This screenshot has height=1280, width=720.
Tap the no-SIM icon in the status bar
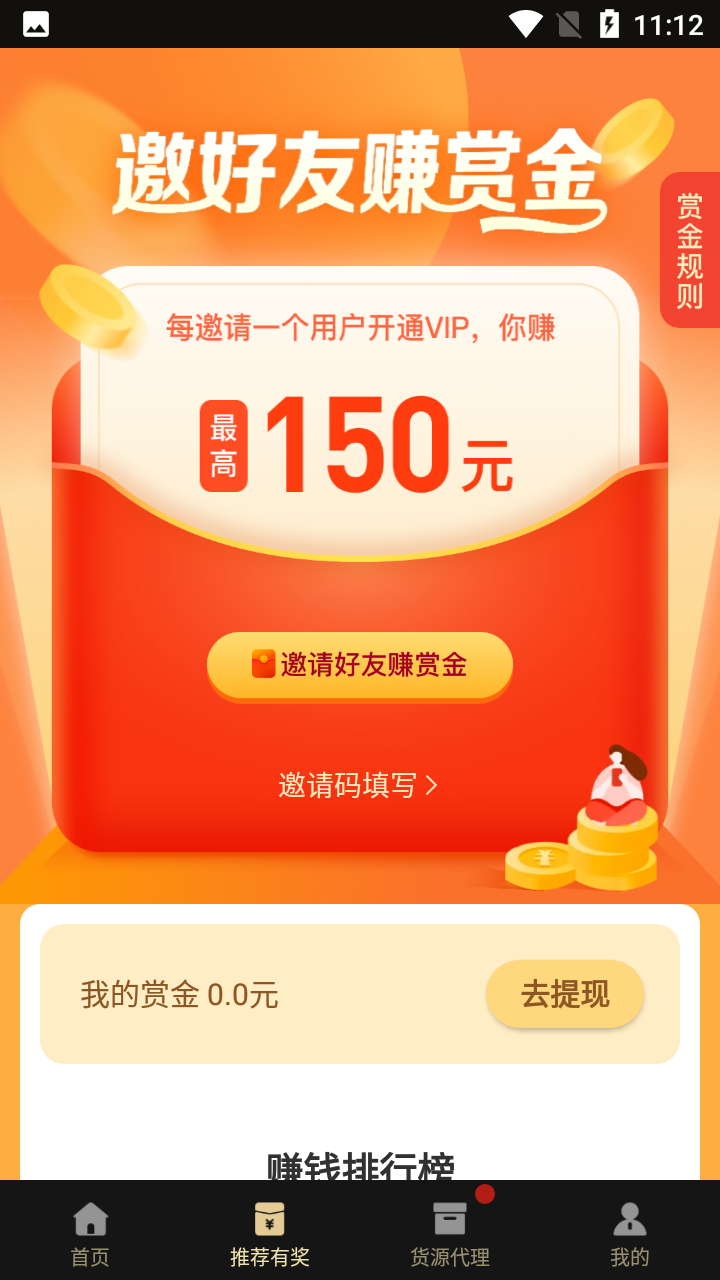pyautogui.click(x=567, y=22)
